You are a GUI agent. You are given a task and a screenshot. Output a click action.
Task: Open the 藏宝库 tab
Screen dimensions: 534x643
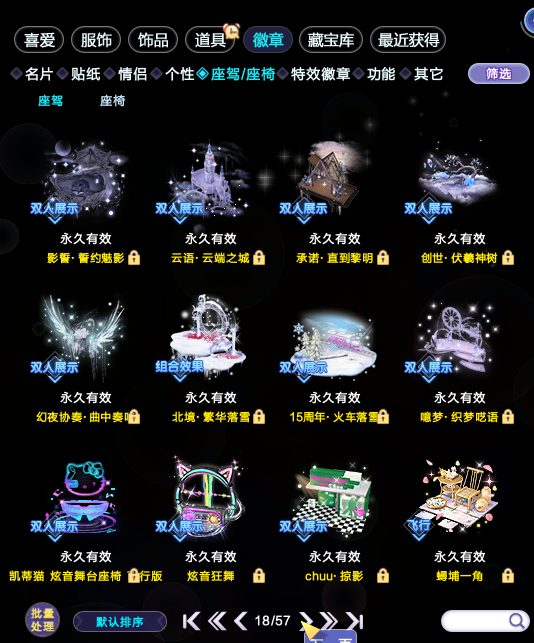point(331,40)
